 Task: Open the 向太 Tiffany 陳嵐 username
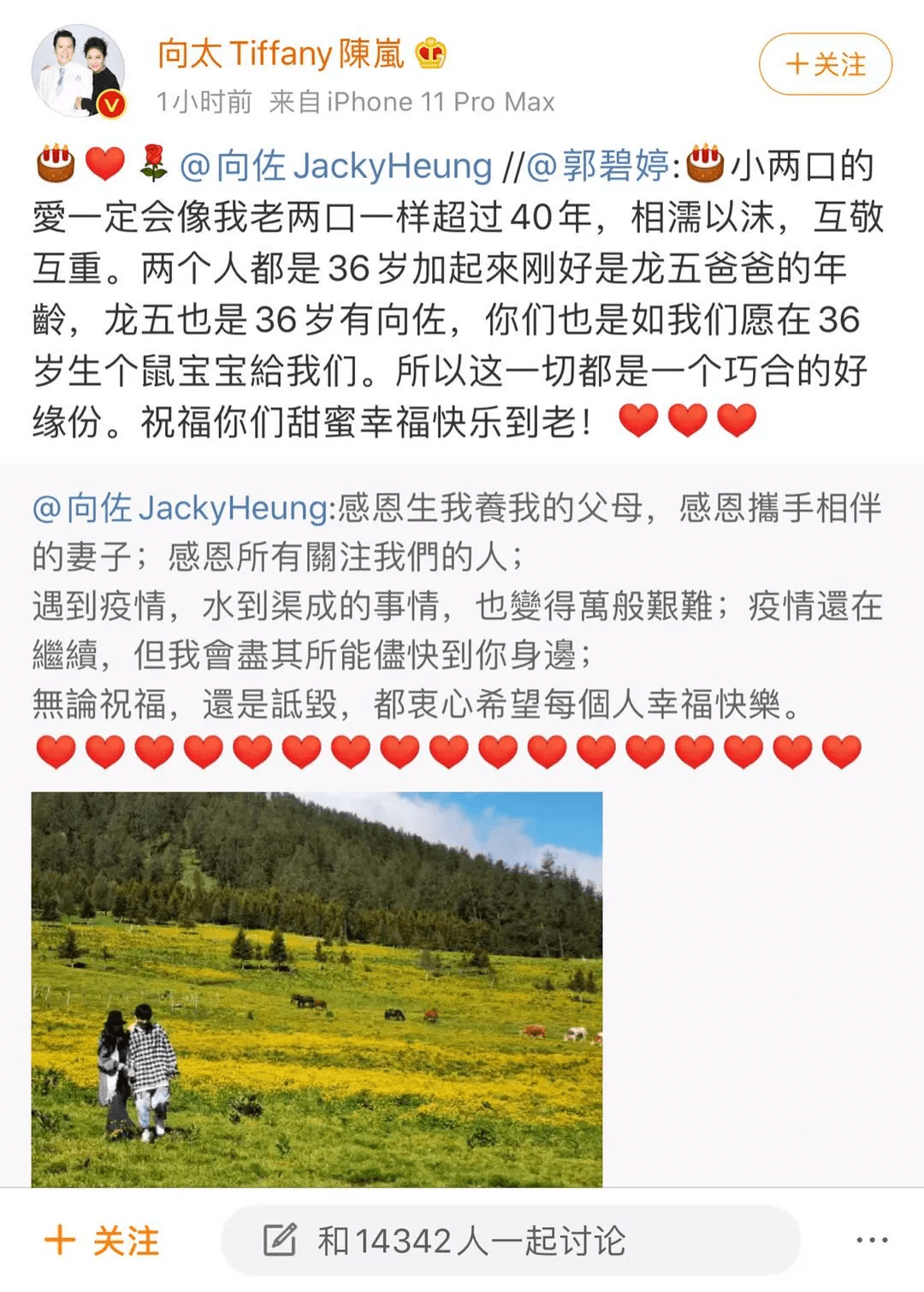[x=281, y=54]
